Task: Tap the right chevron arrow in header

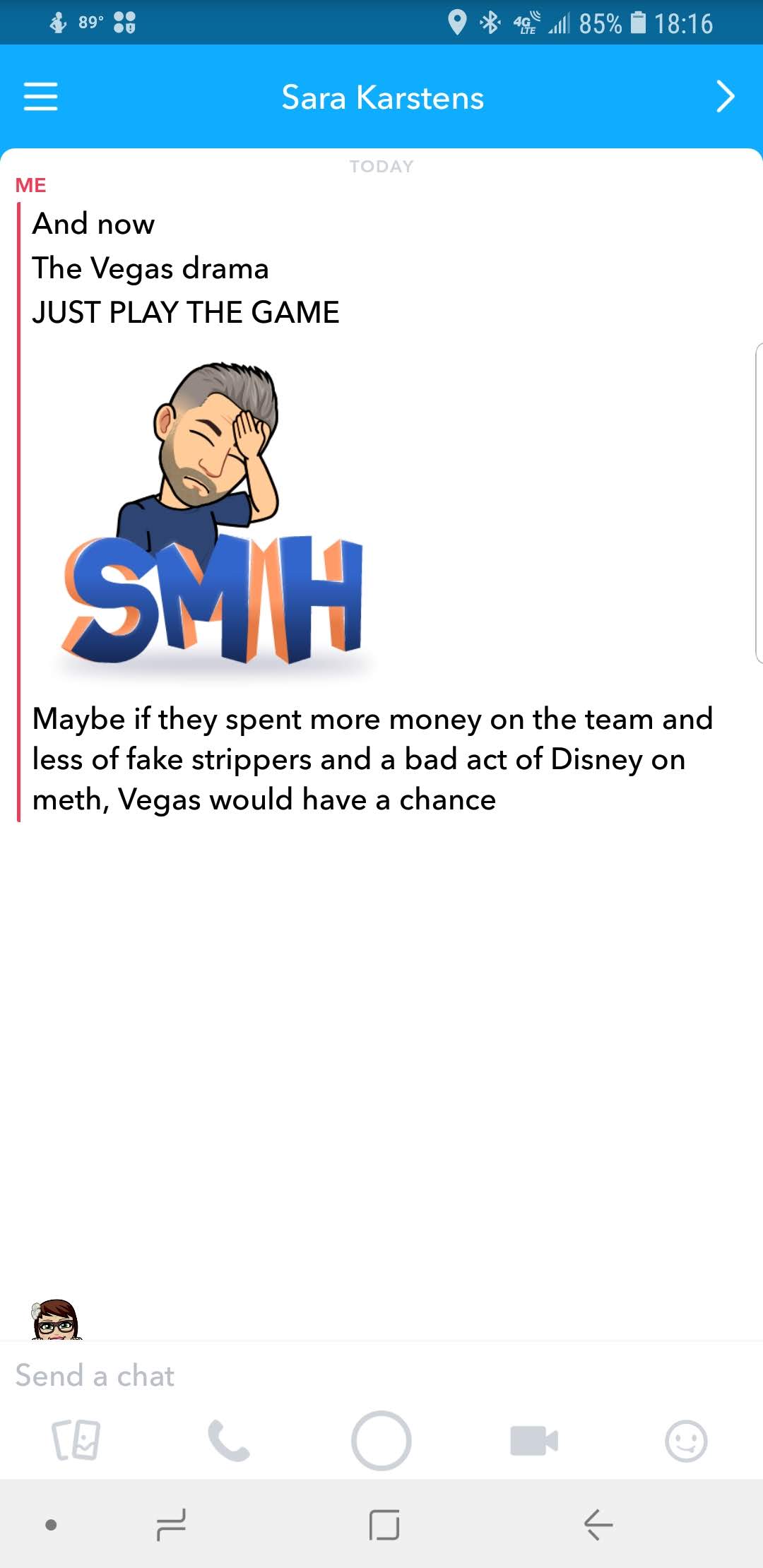Action: (x=725, y=97)
